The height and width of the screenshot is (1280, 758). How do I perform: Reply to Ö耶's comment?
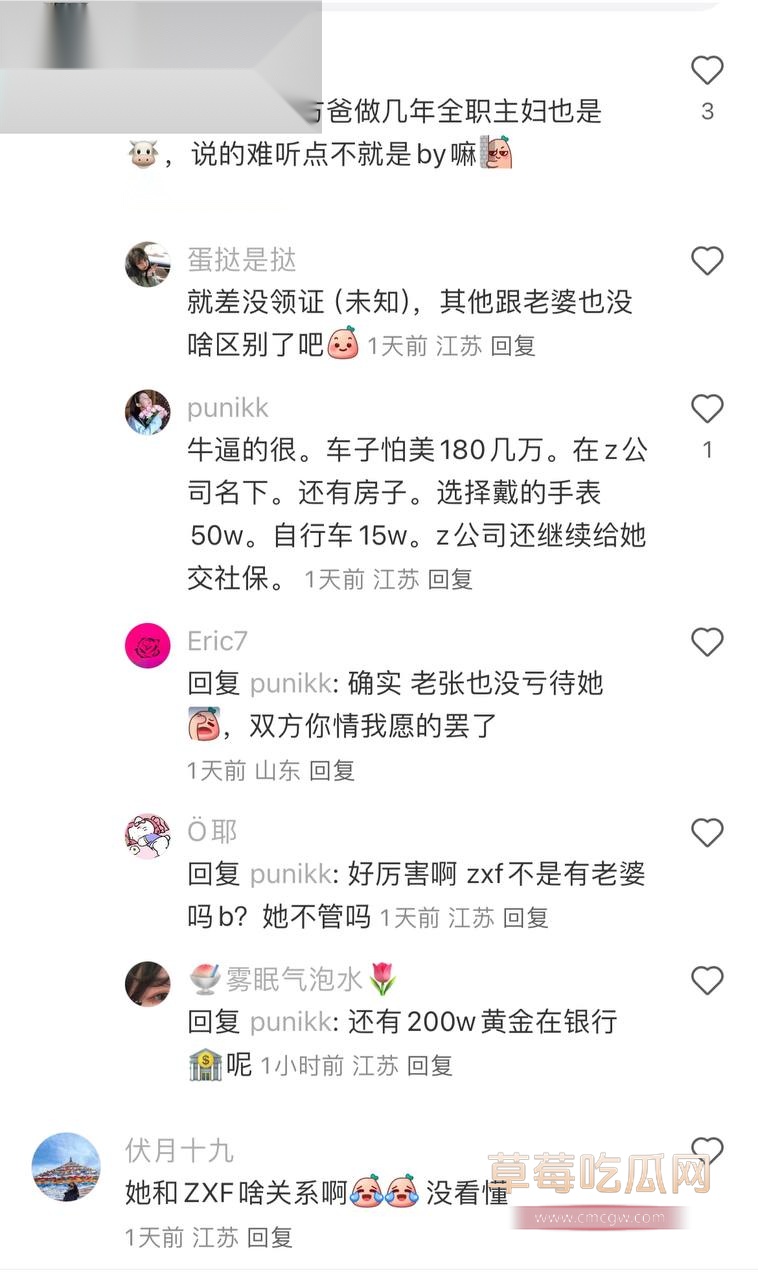(525, 917)
